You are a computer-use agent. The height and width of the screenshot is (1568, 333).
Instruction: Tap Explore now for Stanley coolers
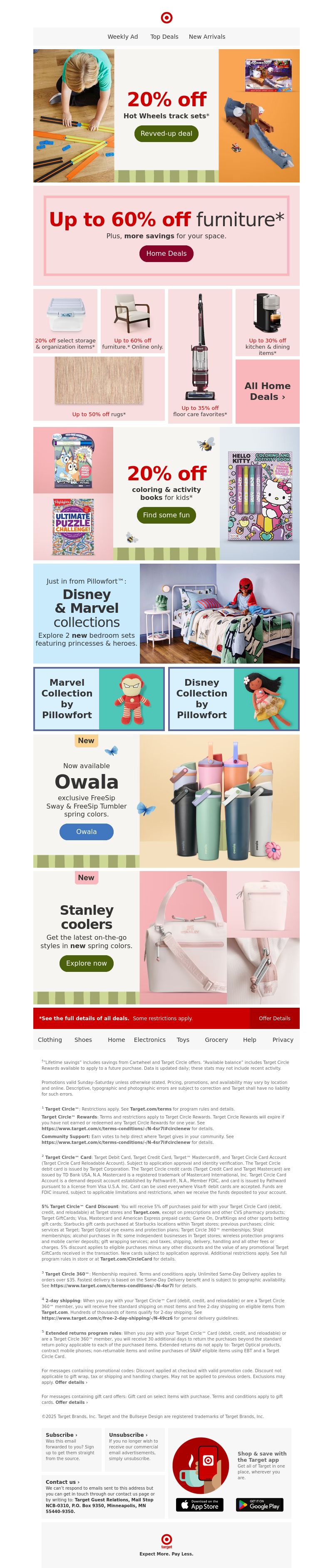(86, 963)
